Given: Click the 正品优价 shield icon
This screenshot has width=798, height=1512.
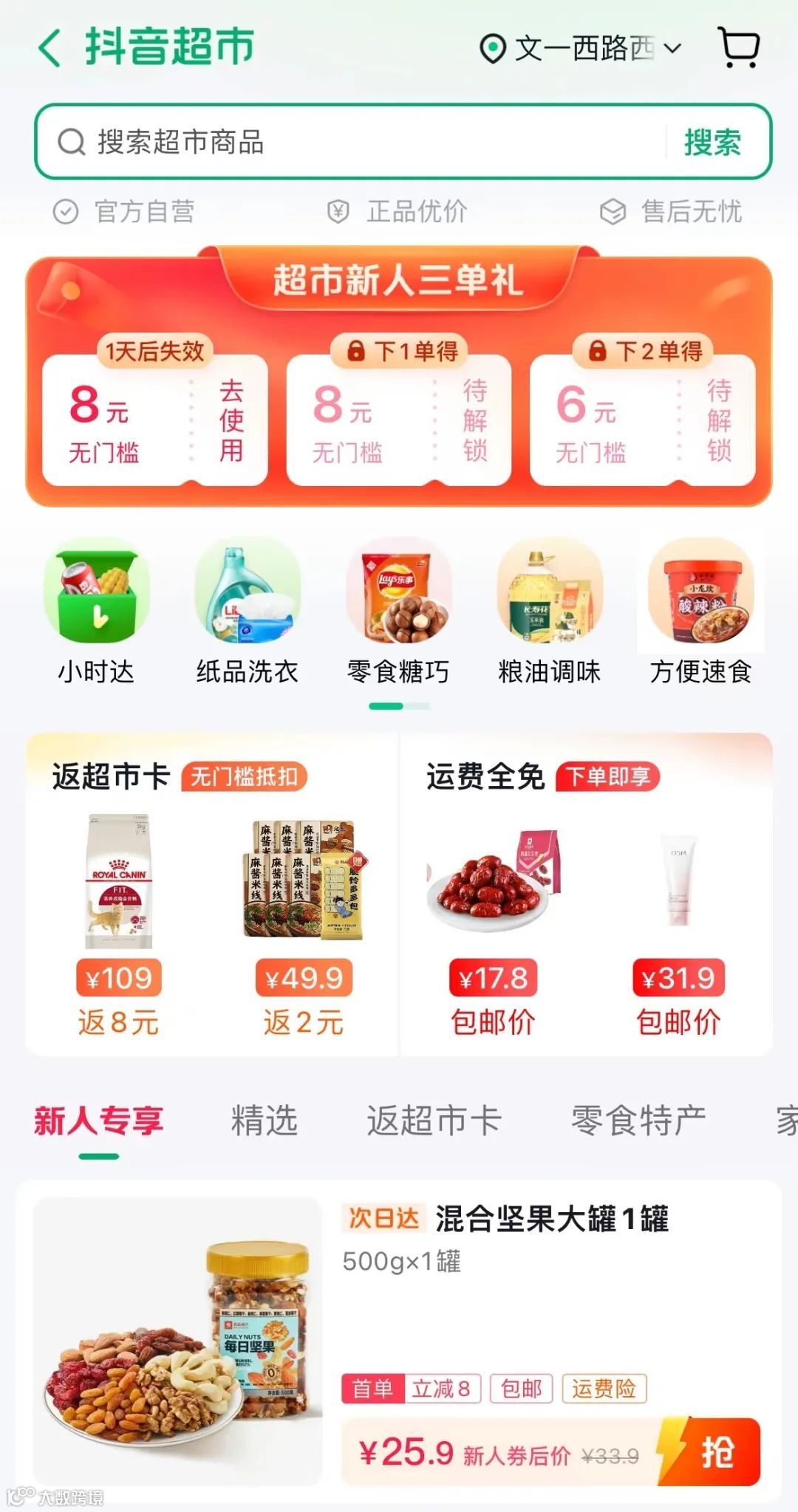Looking at the screenshot, I should coord(338,213).
